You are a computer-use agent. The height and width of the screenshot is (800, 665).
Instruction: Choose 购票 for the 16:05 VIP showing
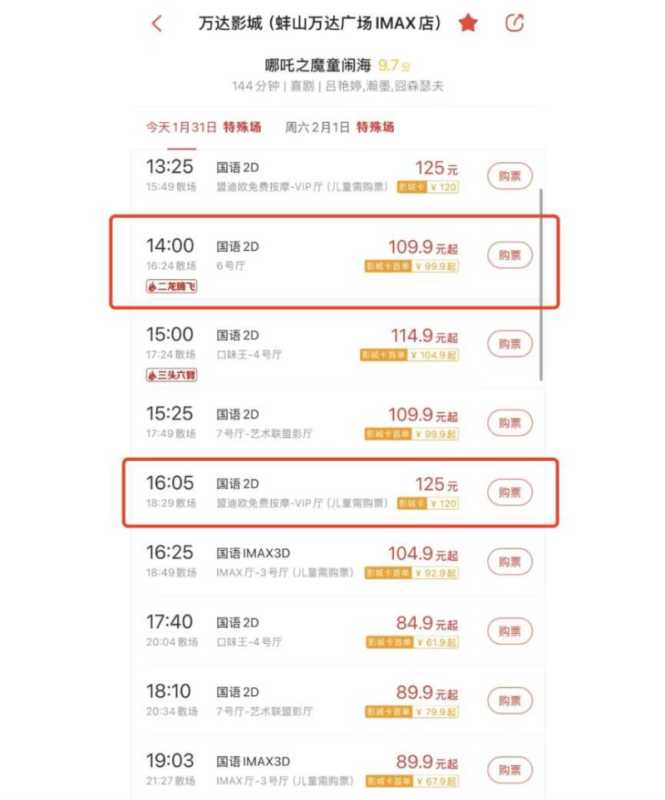coord(509,493)
